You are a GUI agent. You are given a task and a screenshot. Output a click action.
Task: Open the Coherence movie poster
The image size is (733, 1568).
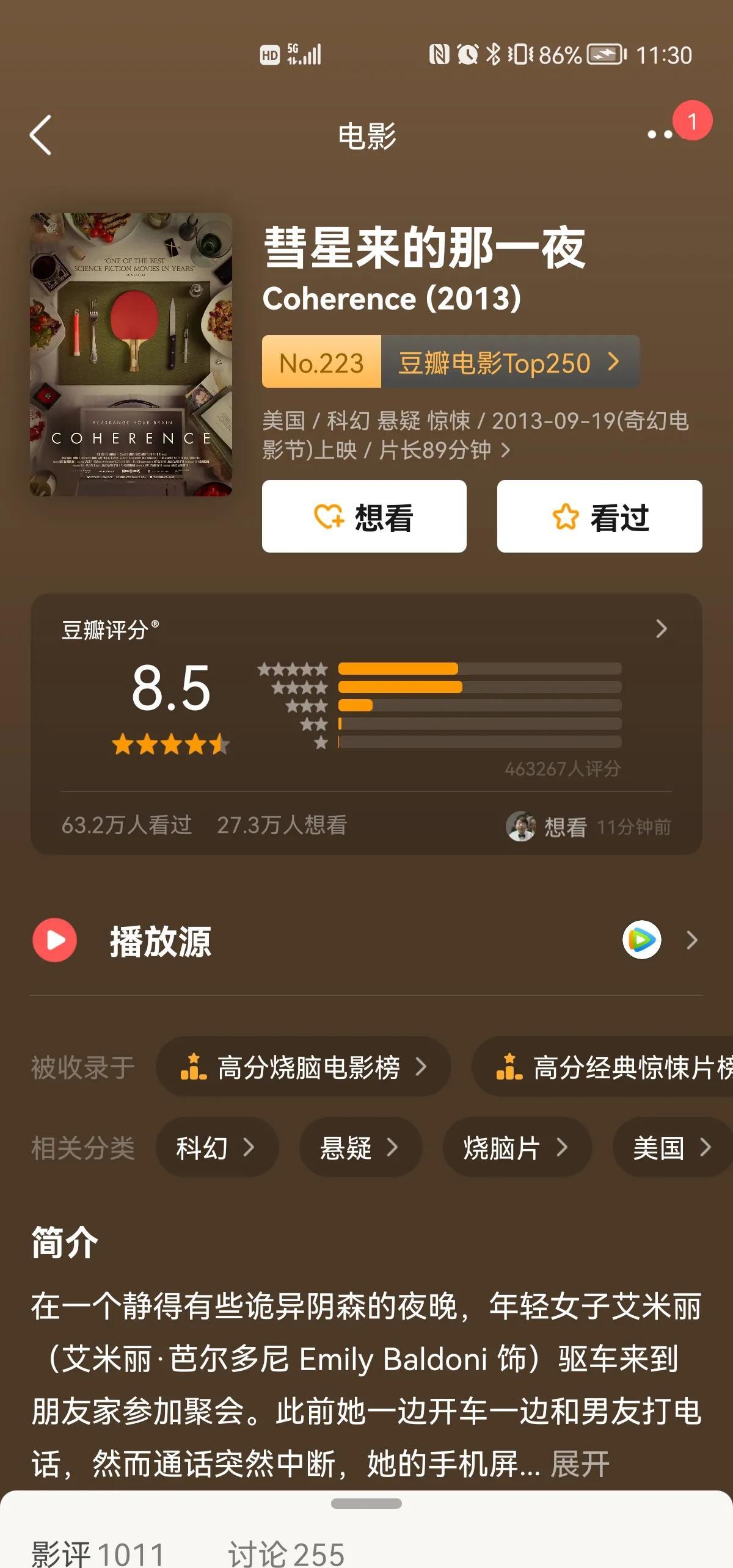131,354
